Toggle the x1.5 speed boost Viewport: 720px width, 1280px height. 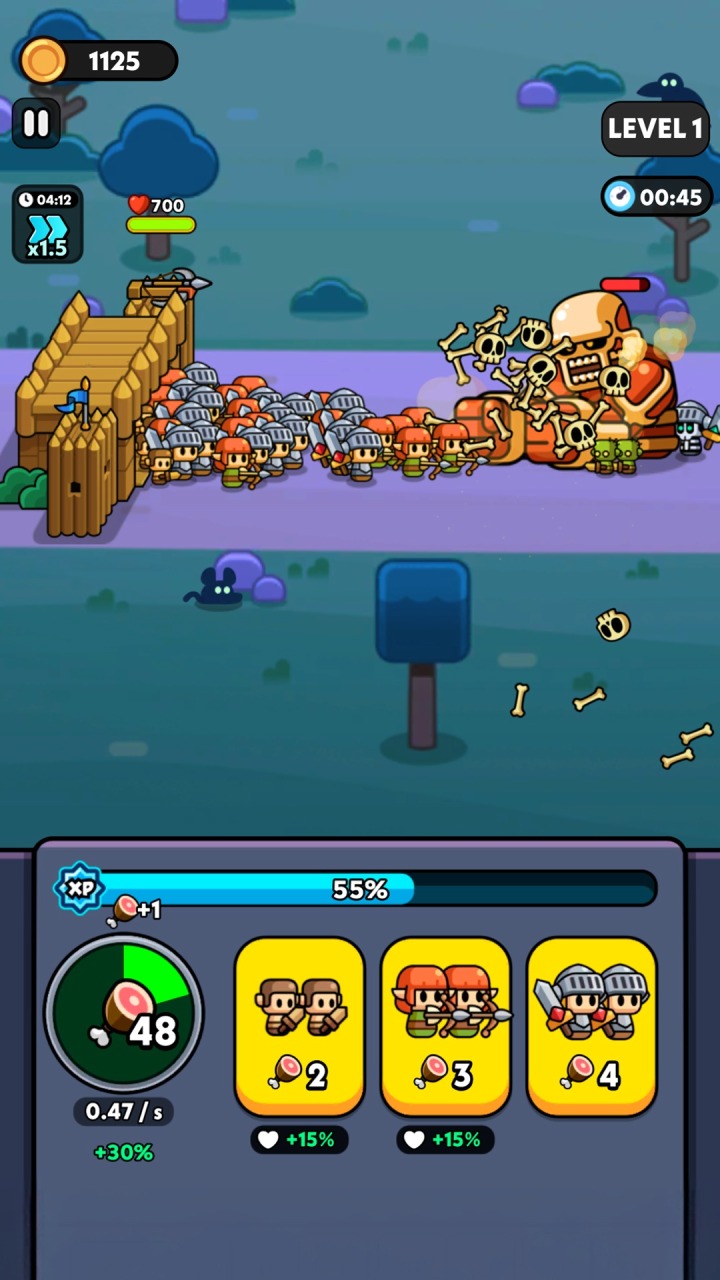coord(47,225)
